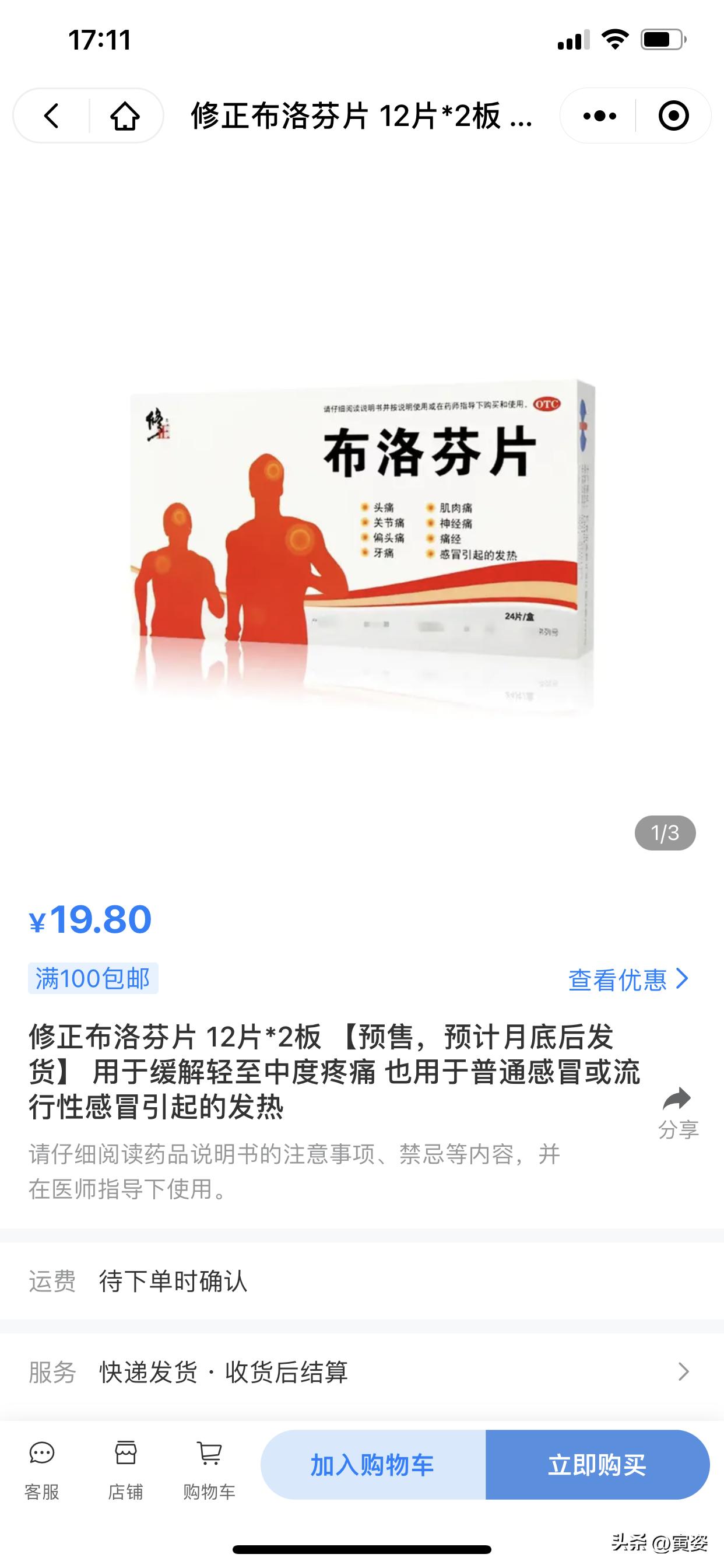Open the more options (…) menu icon
Screen dimensions: 724x1568
(599, 117)
